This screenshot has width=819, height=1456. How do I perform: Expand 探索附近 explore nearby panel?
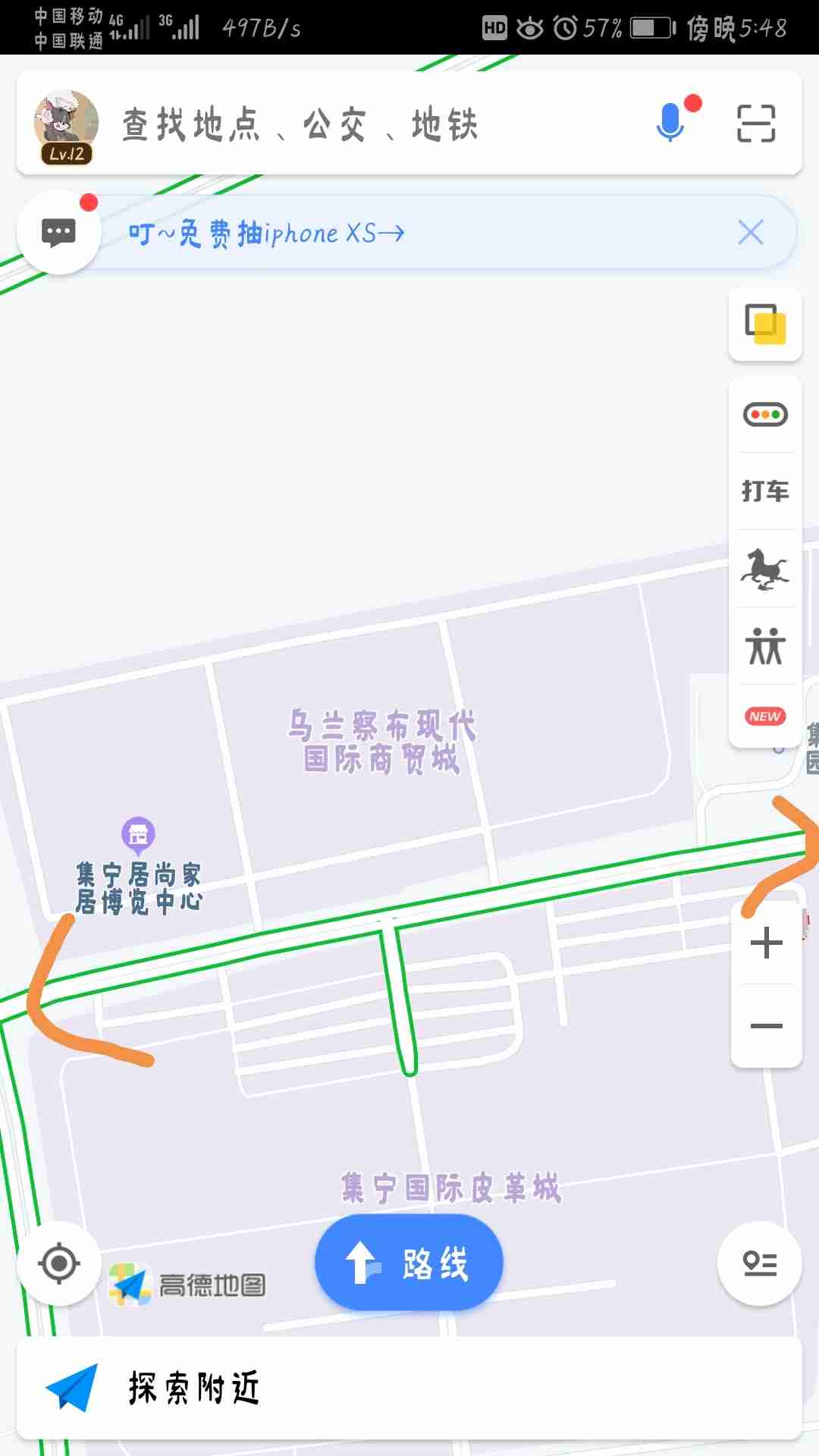pos(409,1388)
